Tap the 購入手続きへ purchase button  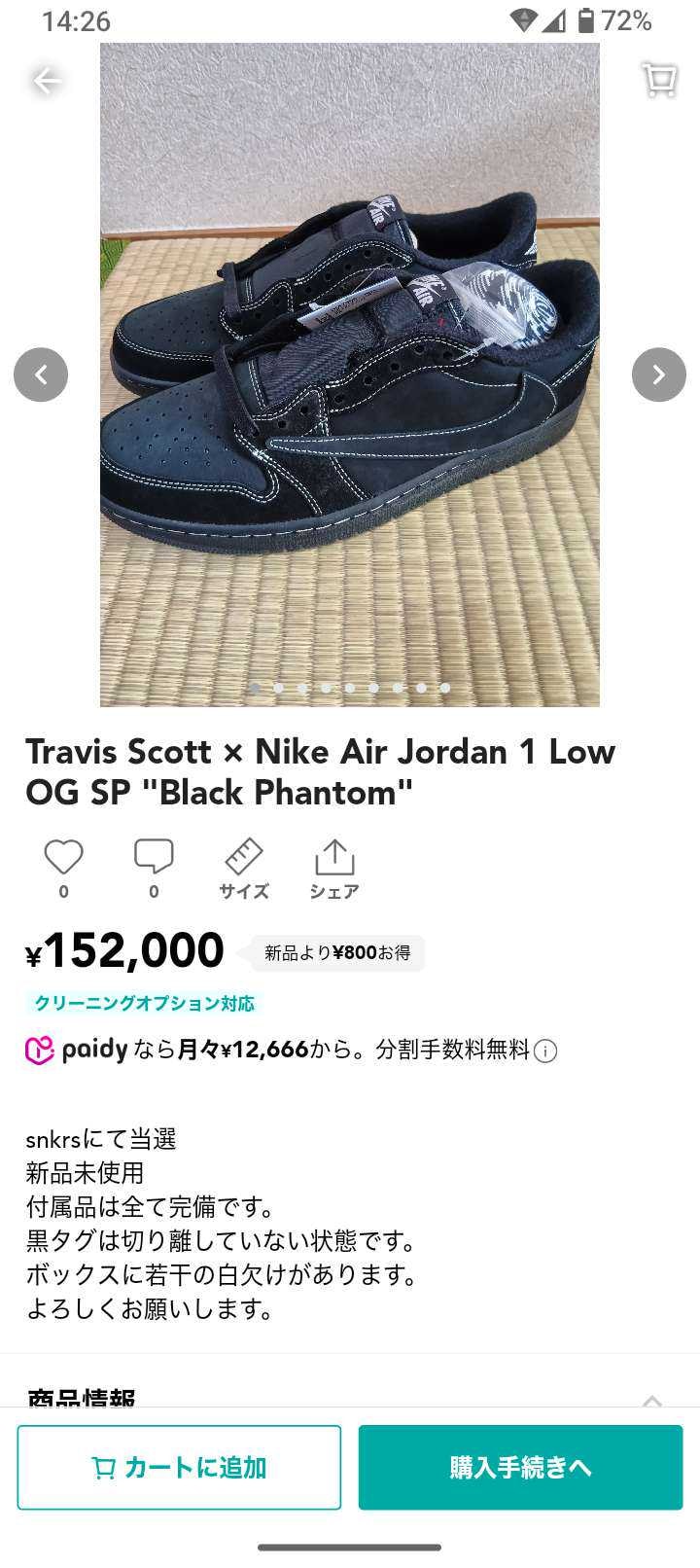[x=519, y=1467]
